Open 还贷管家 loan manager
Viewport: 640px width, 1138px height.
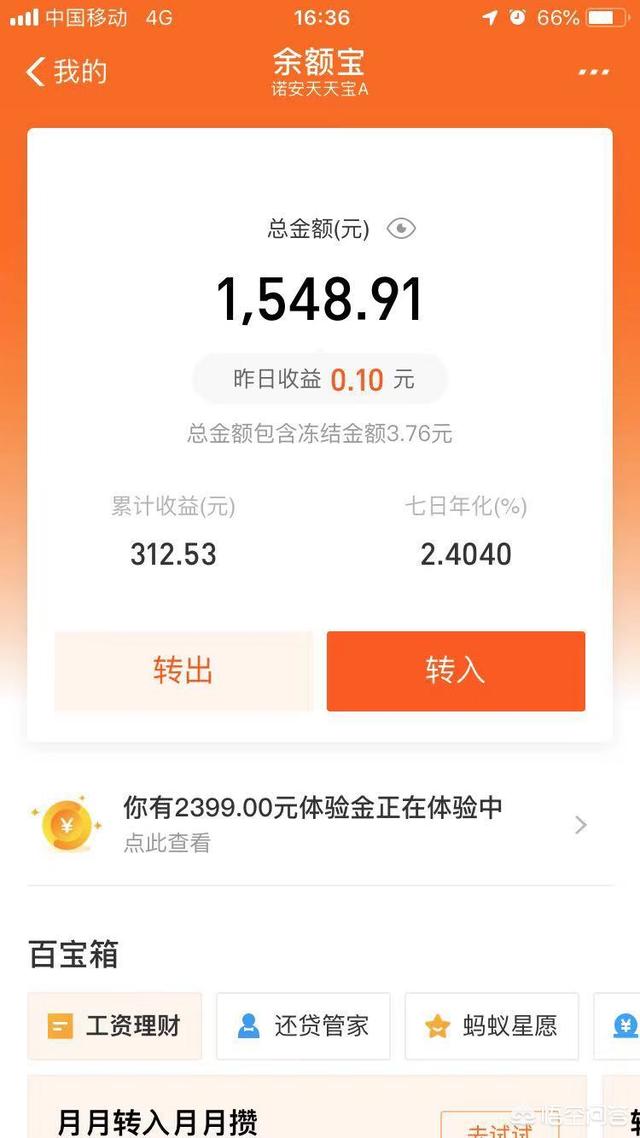coord(303,1026)
